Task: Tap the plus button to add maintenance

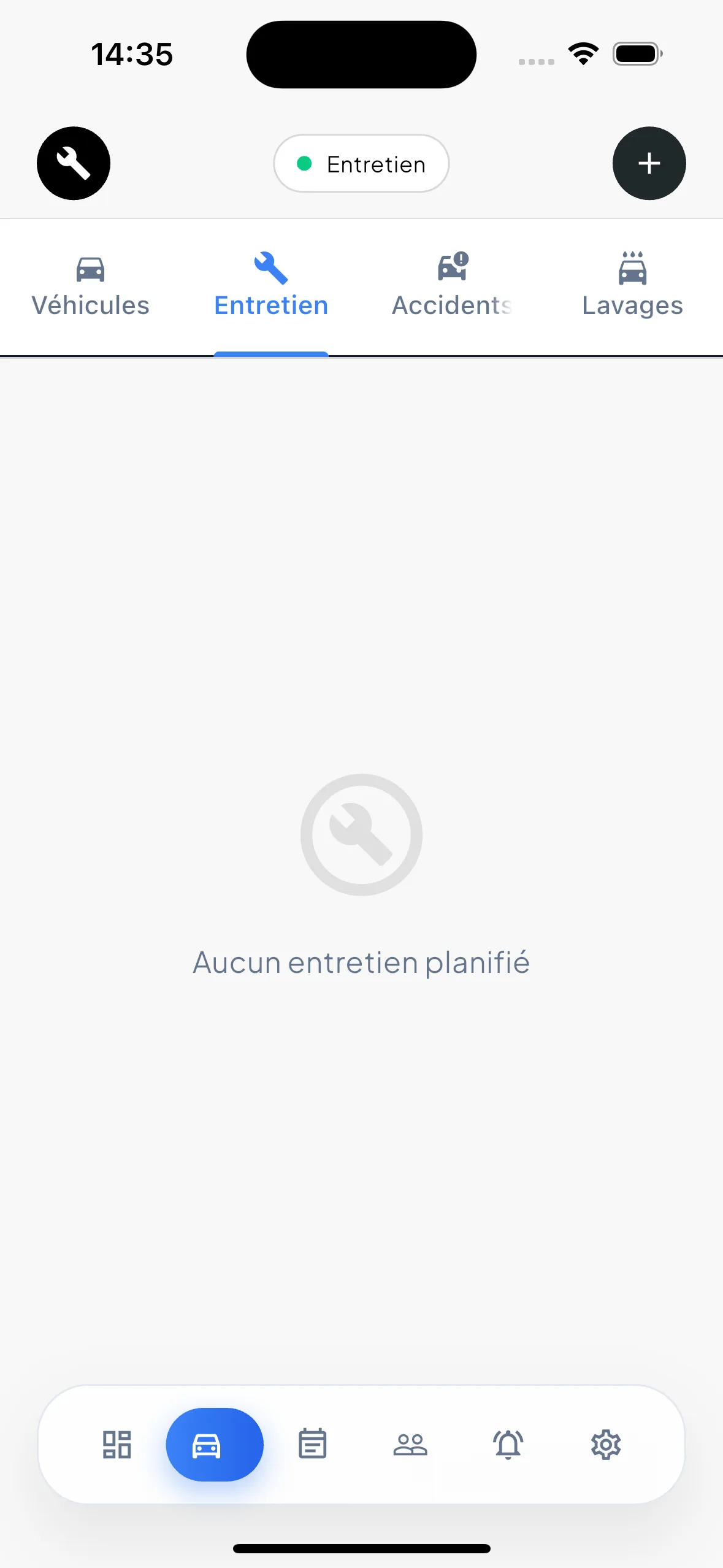Action: click(x=648, y=163)
